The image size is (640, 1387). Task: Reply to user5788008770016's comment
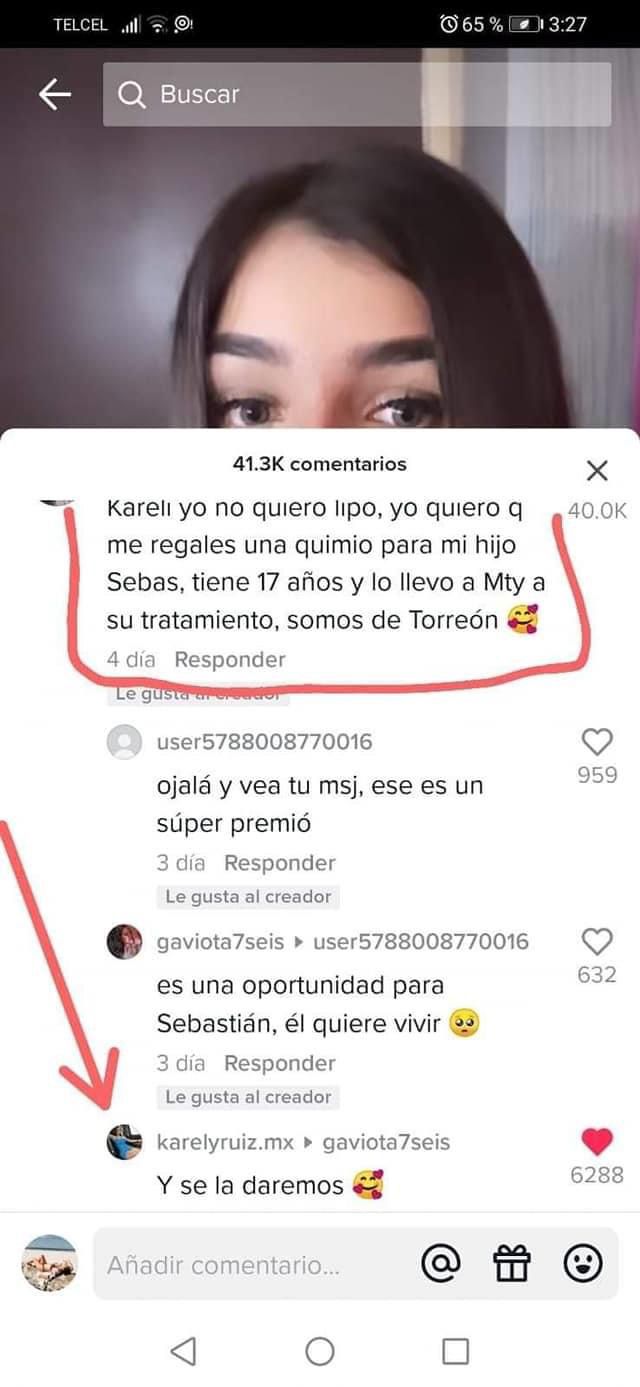pos(279,863)
